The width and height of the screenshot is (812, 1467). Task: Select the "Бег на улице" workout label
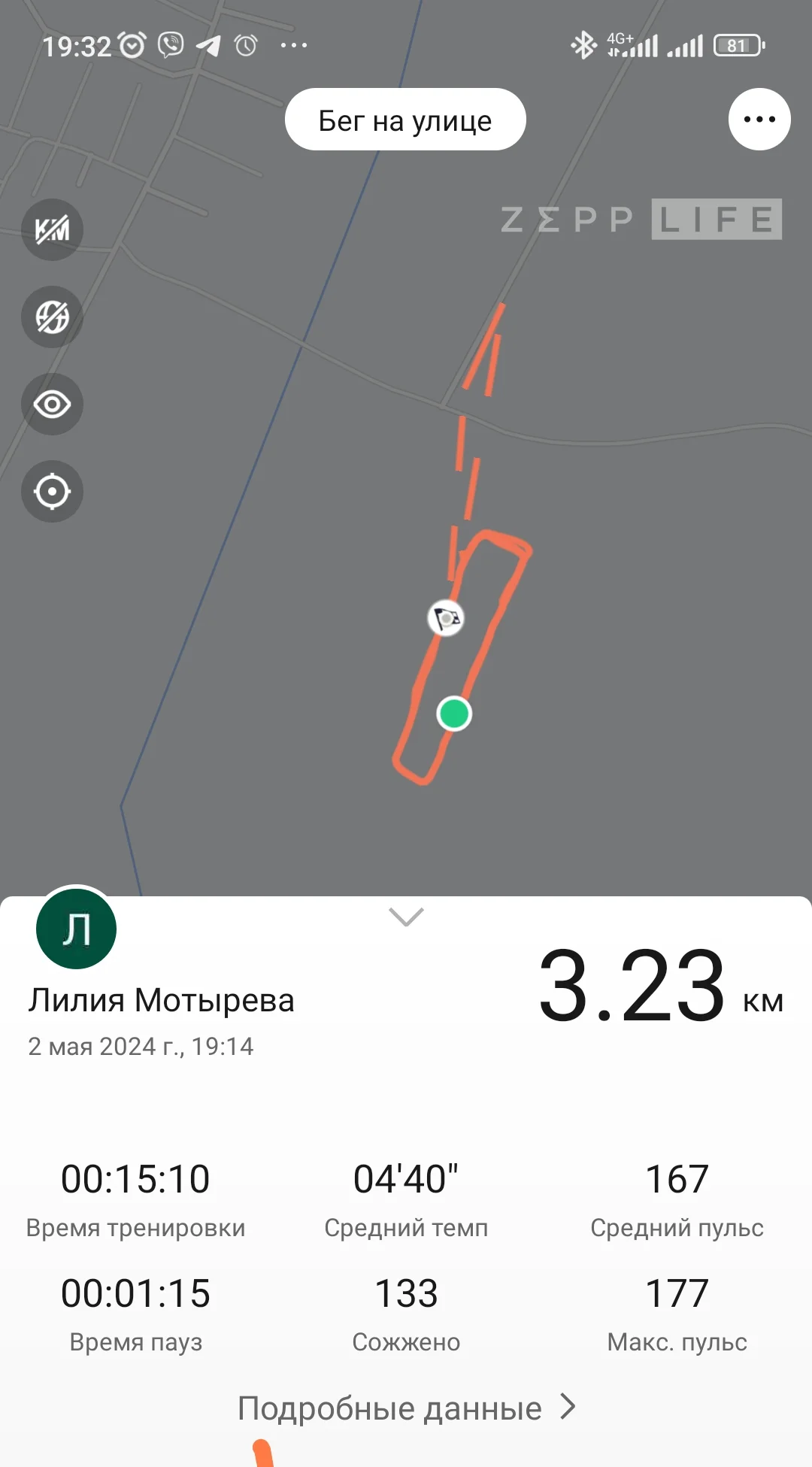[x=405, y=119]
